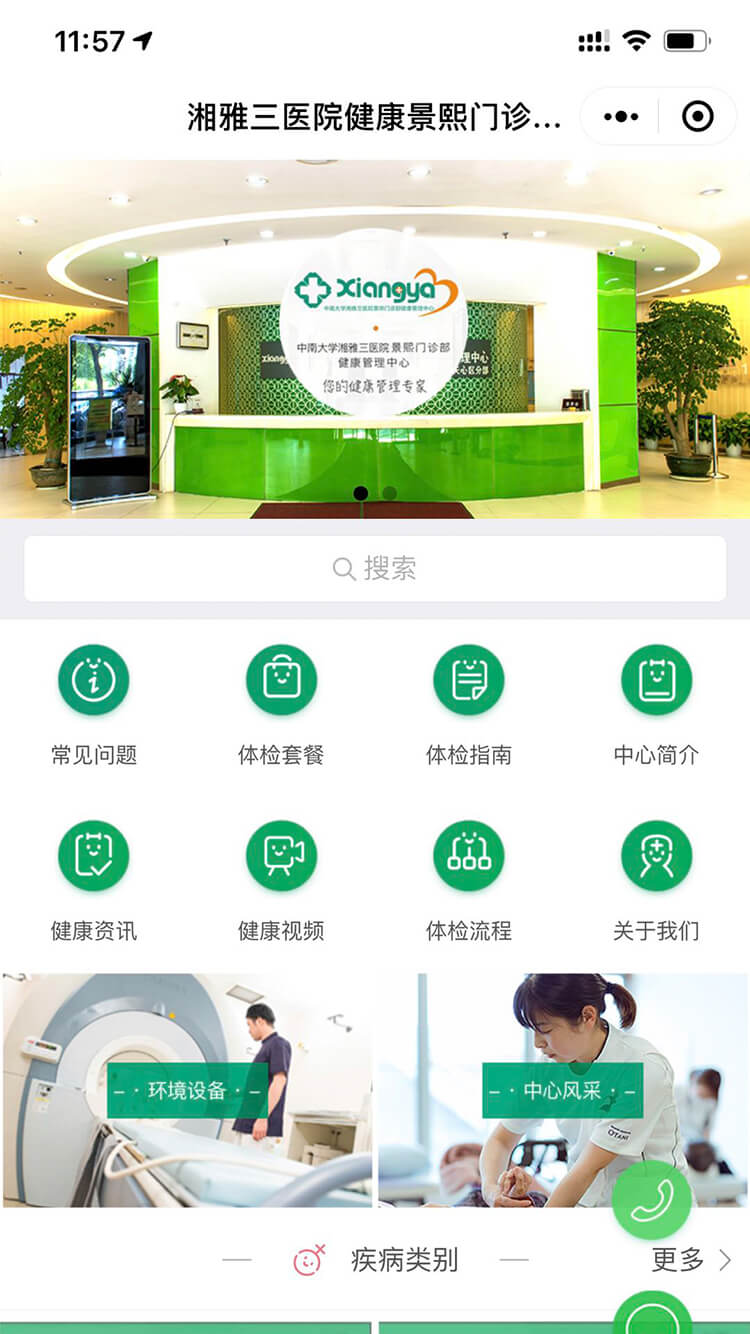Tap 更多 to see more disease categories

pos(690,1260)
